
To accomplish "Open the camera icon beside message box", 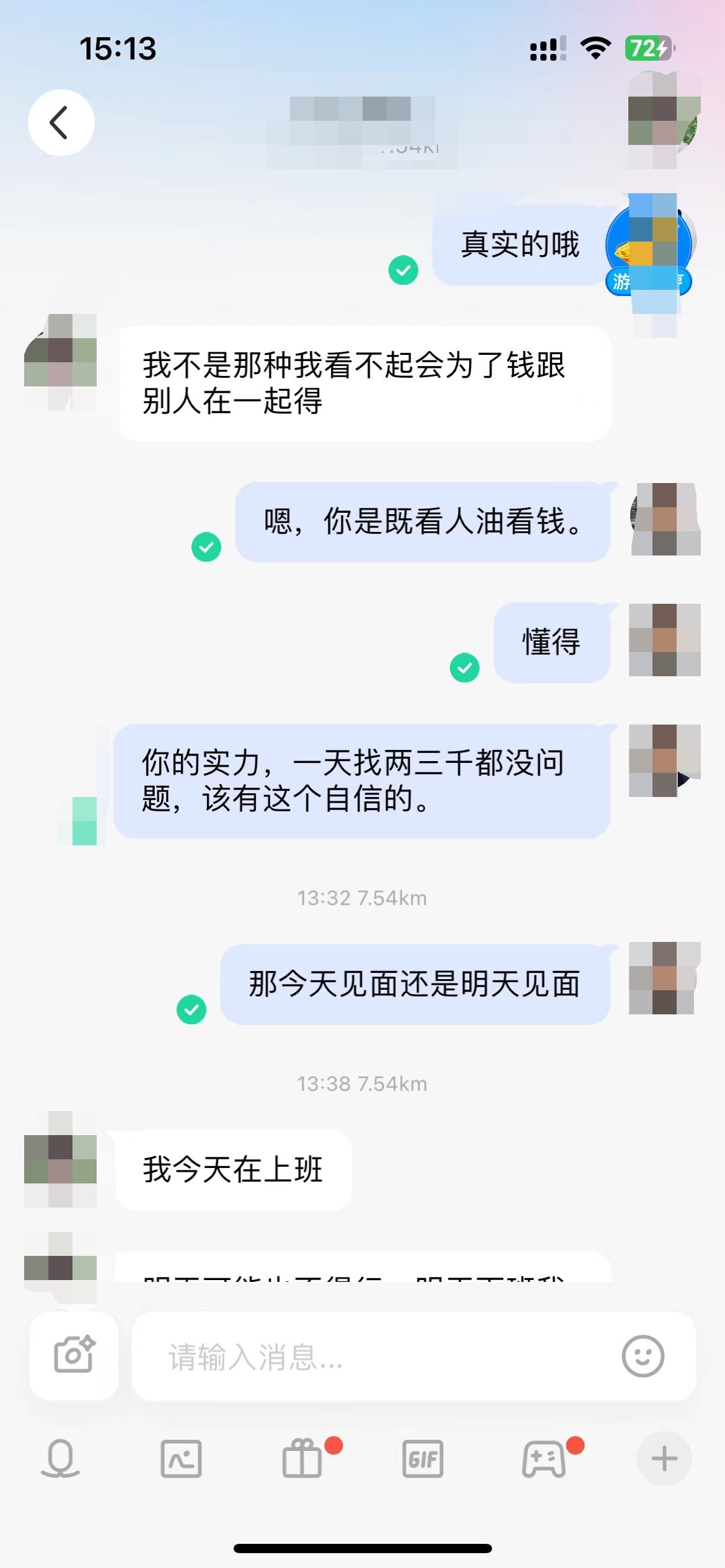I will click(x=74, y=1355).
